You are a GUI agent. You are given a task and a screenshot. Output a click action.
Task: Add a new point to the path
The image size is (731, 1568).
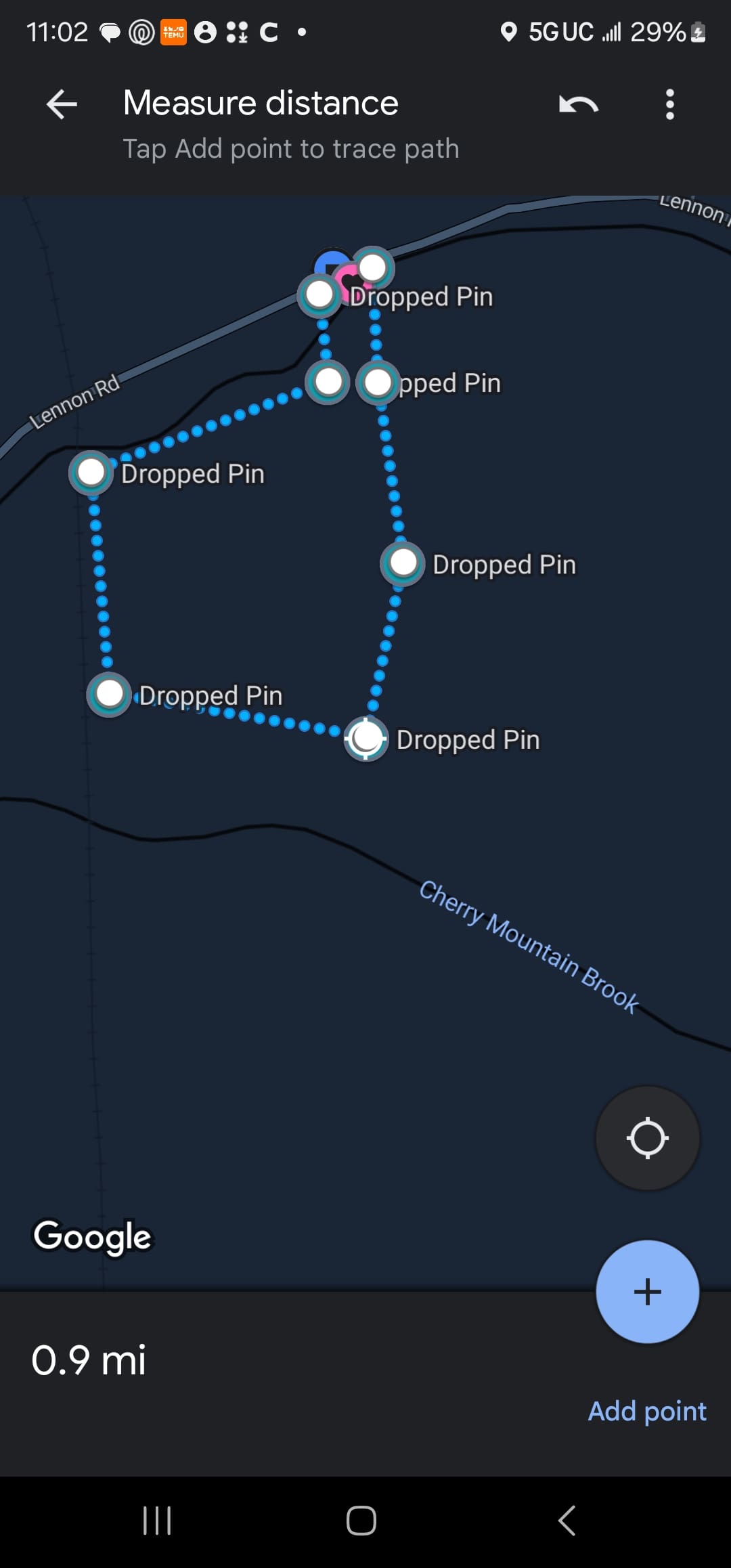(647, 1291)
